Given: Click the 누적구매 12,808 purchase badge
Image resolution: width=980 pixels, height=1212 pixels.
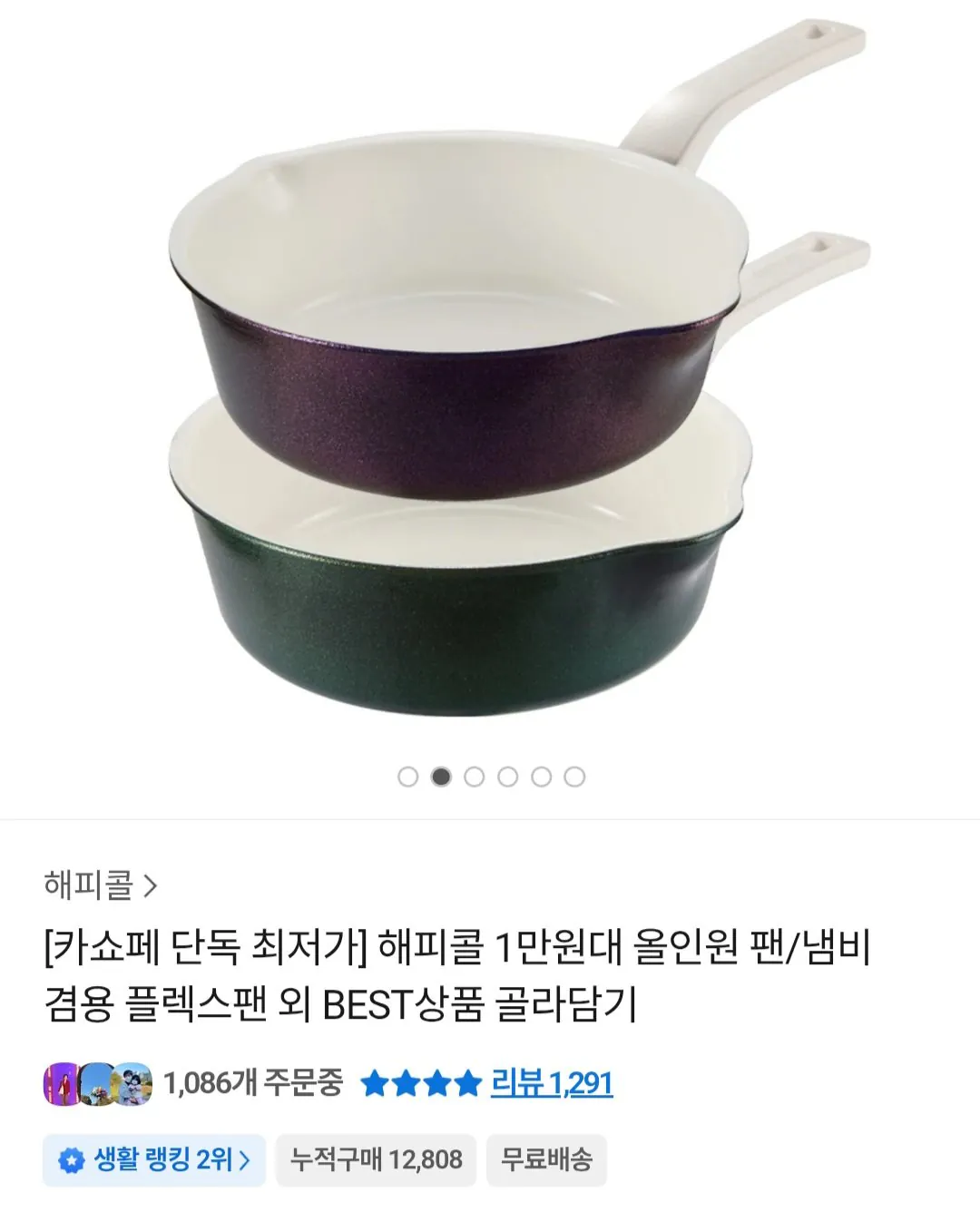Looking at the screenshot, I should point(375,1158).
